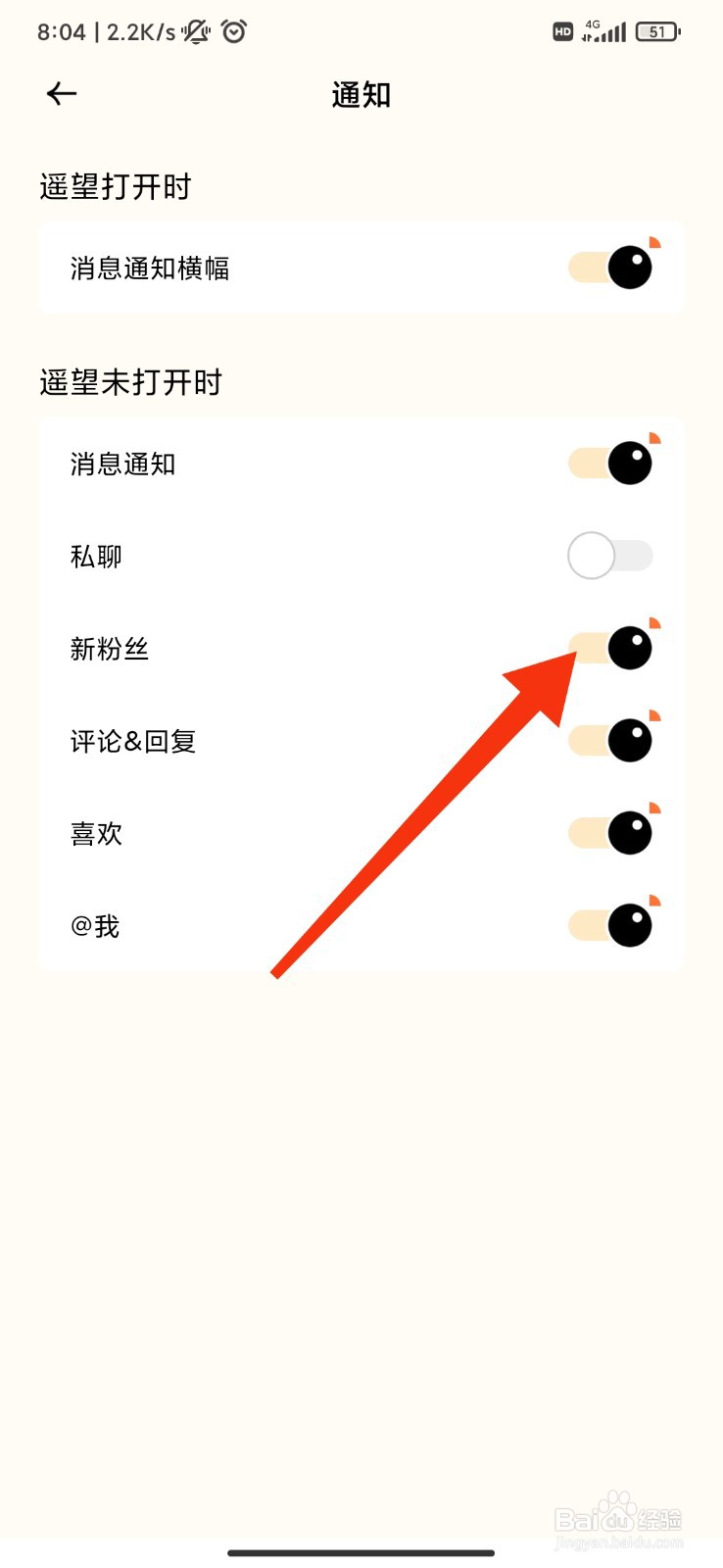723x1568 pixels.
Task: Open the battery indicator showing 51
Action: [657, 31]
